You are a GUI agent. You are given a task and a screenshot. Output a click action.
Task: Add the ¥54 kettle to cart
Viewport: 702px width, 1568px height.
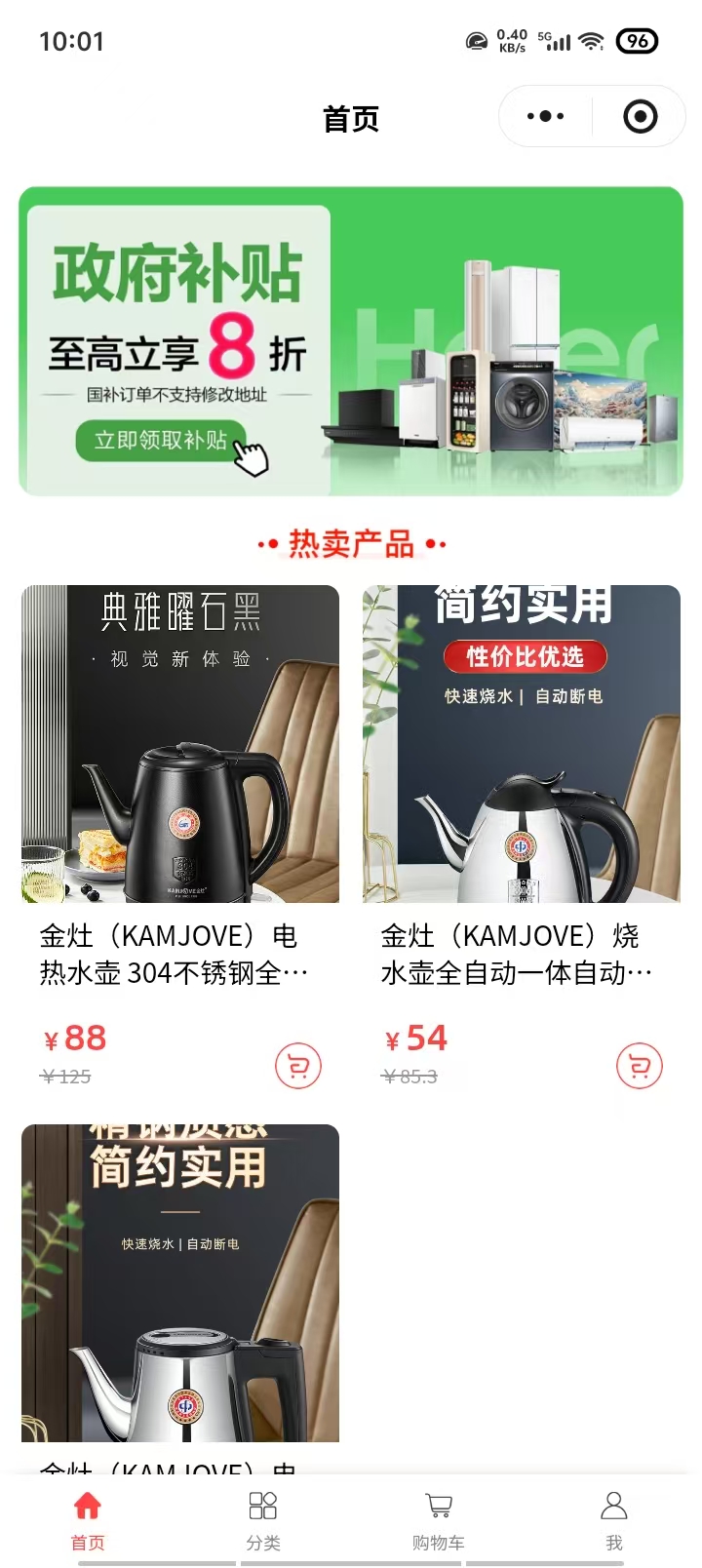pos(640,1066)
